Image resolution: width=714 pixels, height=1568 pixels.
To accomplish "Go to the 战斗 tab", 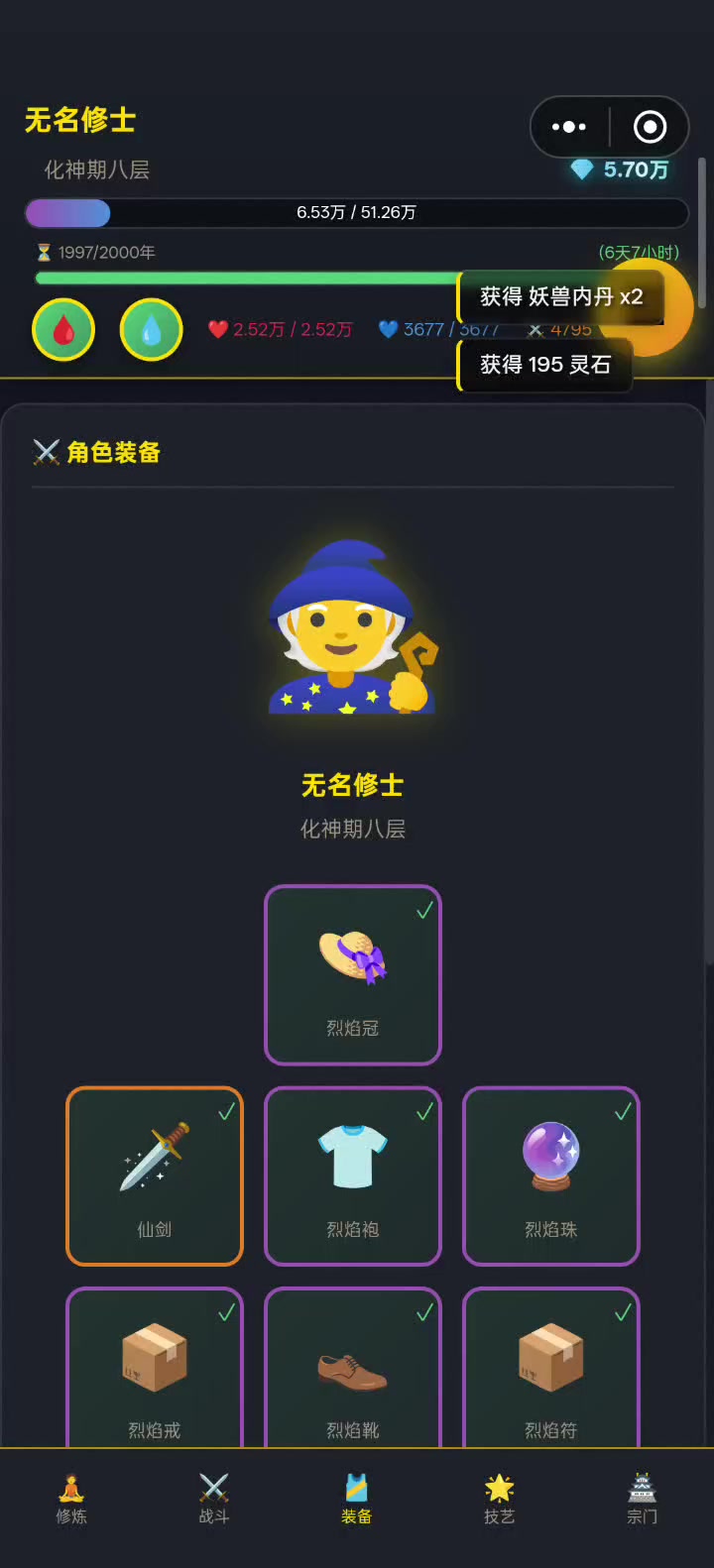I will (x=214, y=1499).
